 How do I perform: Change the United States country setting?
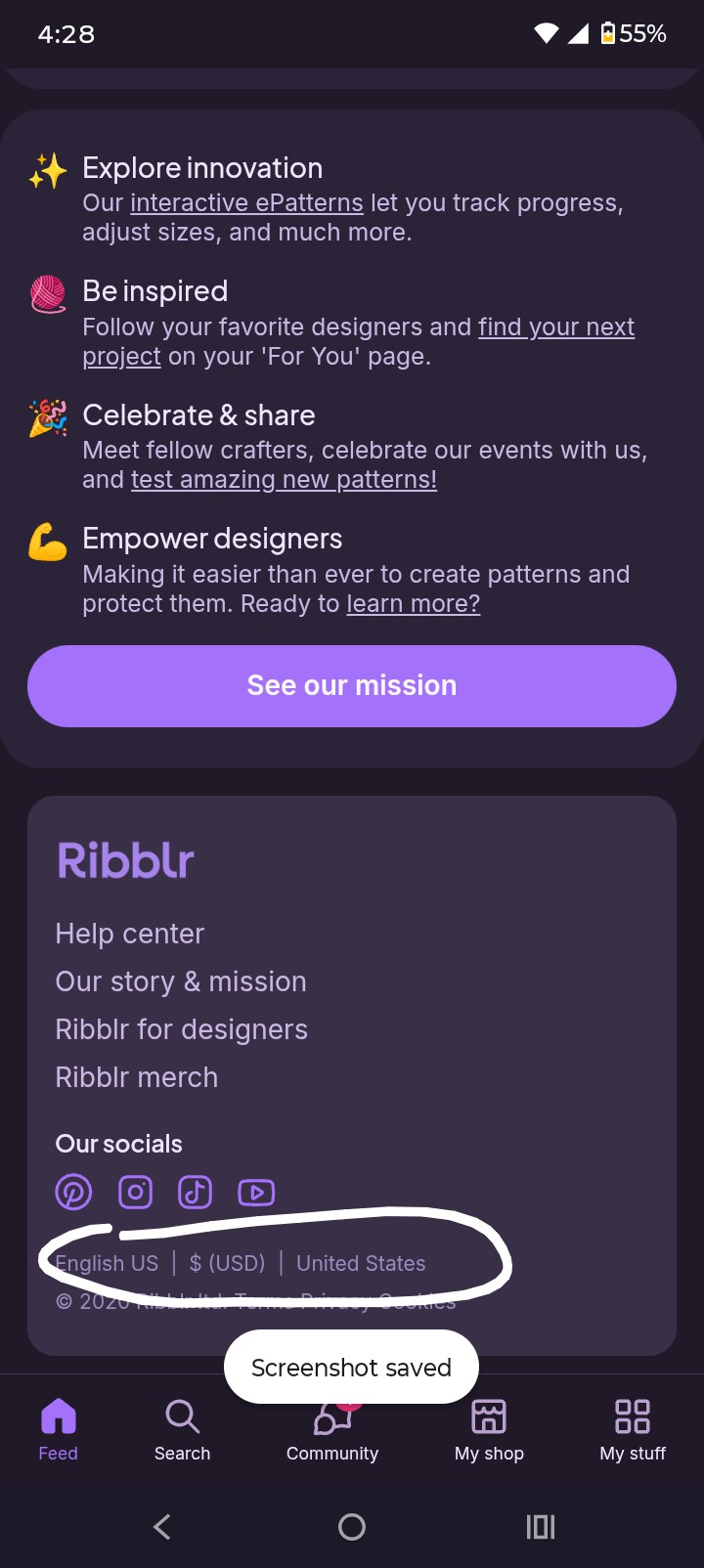coord(361,1263)
